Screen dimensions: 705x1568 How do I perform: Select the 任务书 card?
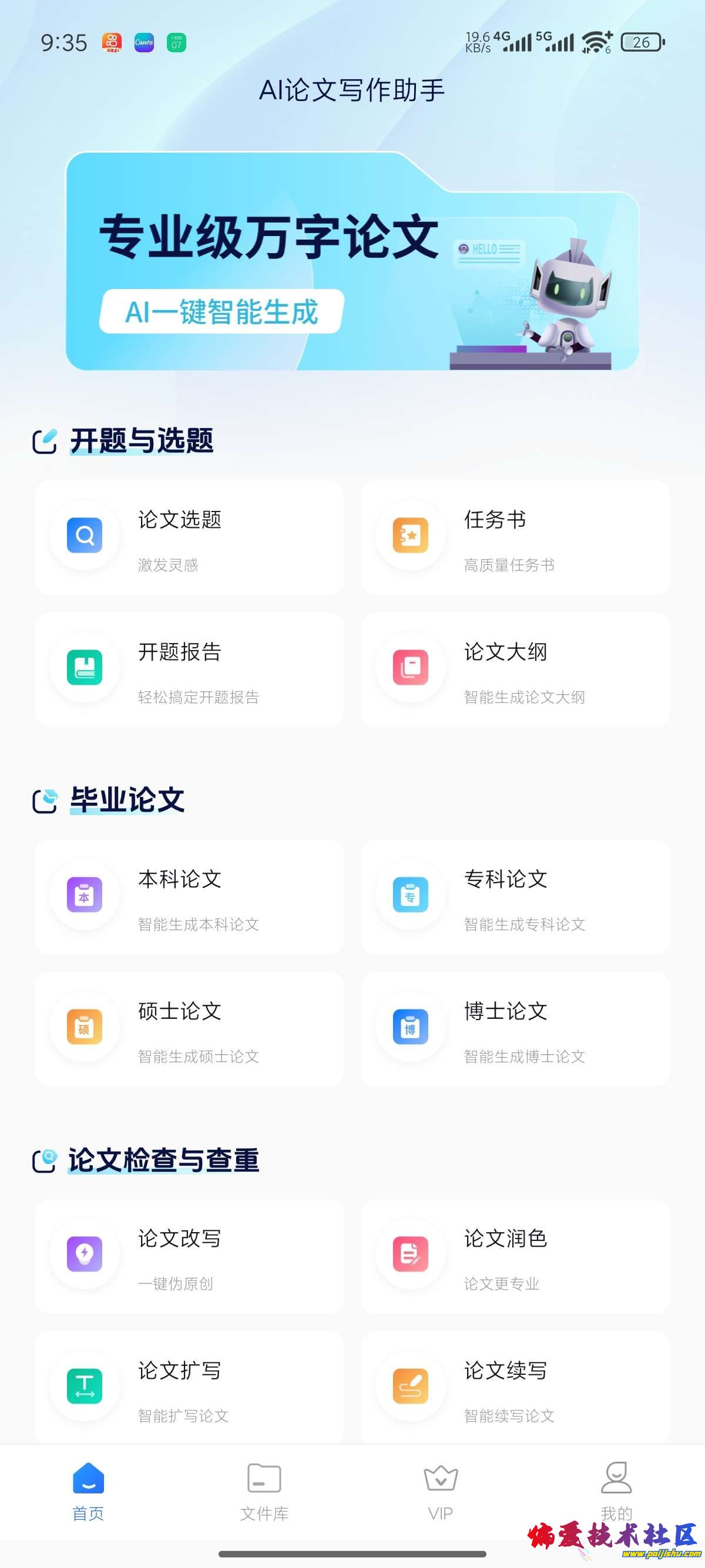[x=515, y=537]
